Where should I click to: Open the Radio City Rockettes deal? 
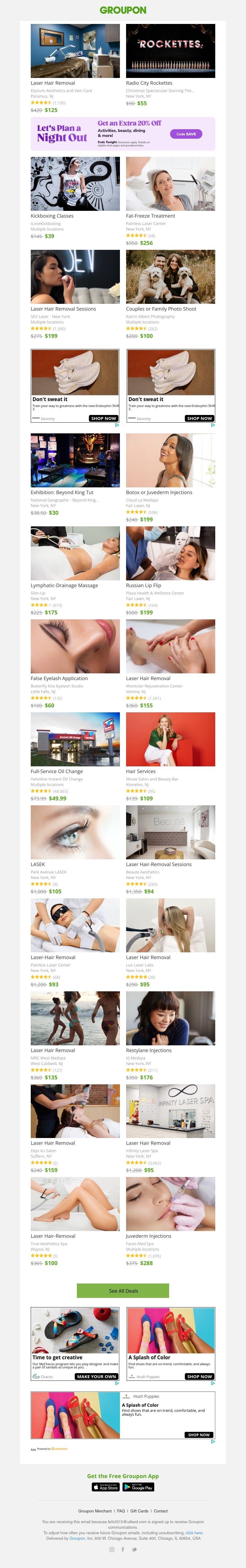coord(170,51)
